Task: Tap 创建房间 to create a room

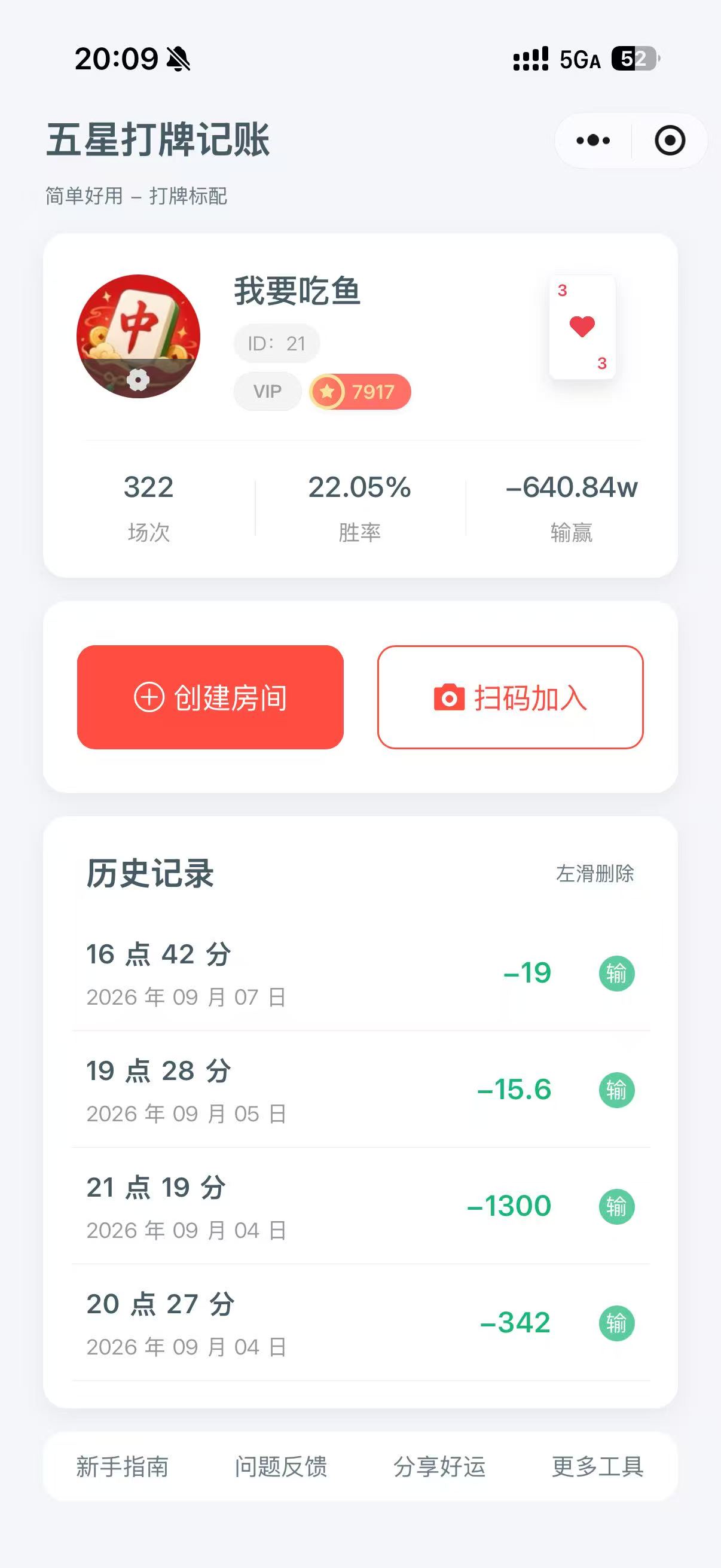Action: coord(210,697)
